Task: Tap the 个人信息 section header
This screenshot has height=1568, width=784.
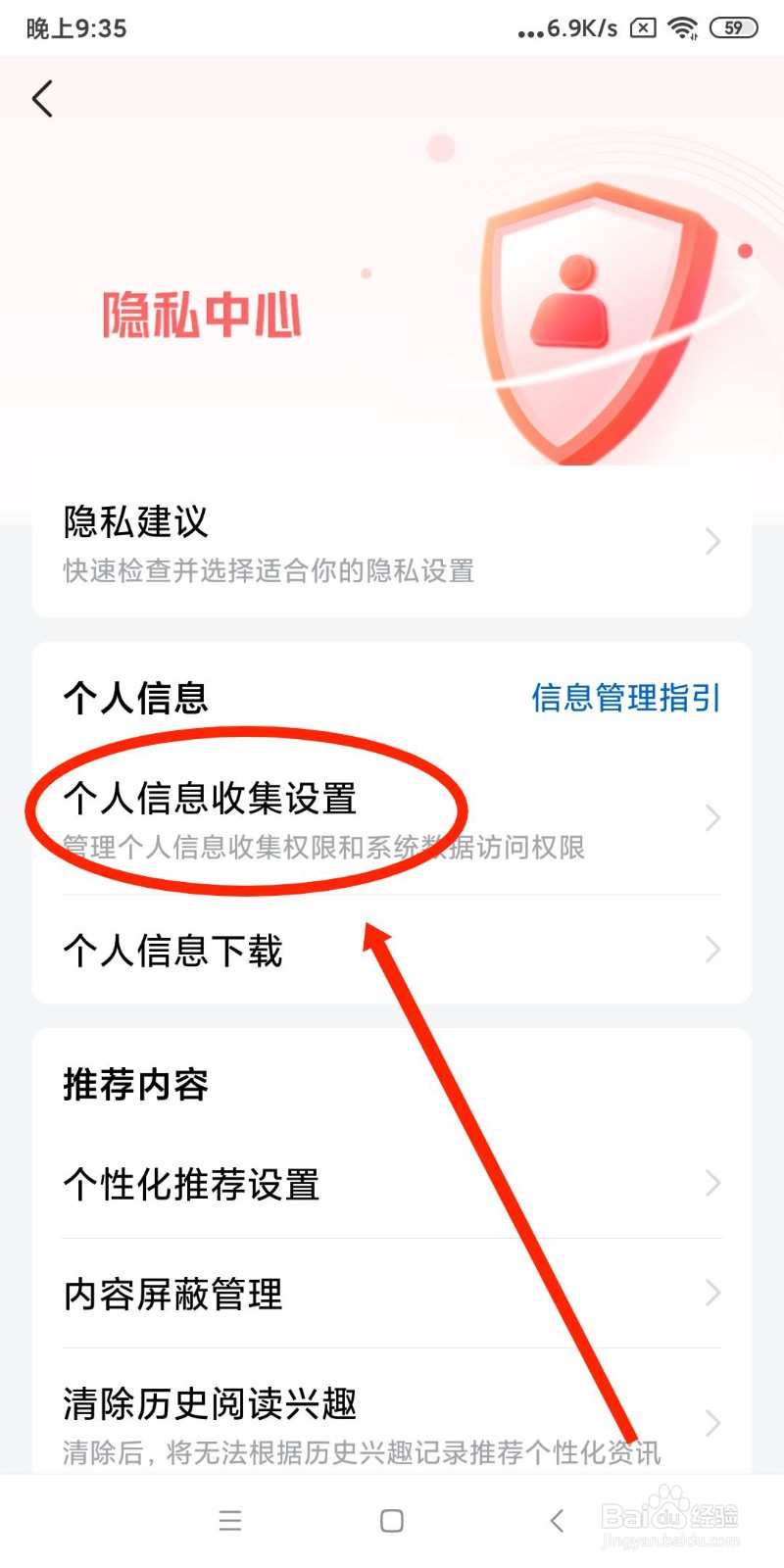Action: pos(134,698)
